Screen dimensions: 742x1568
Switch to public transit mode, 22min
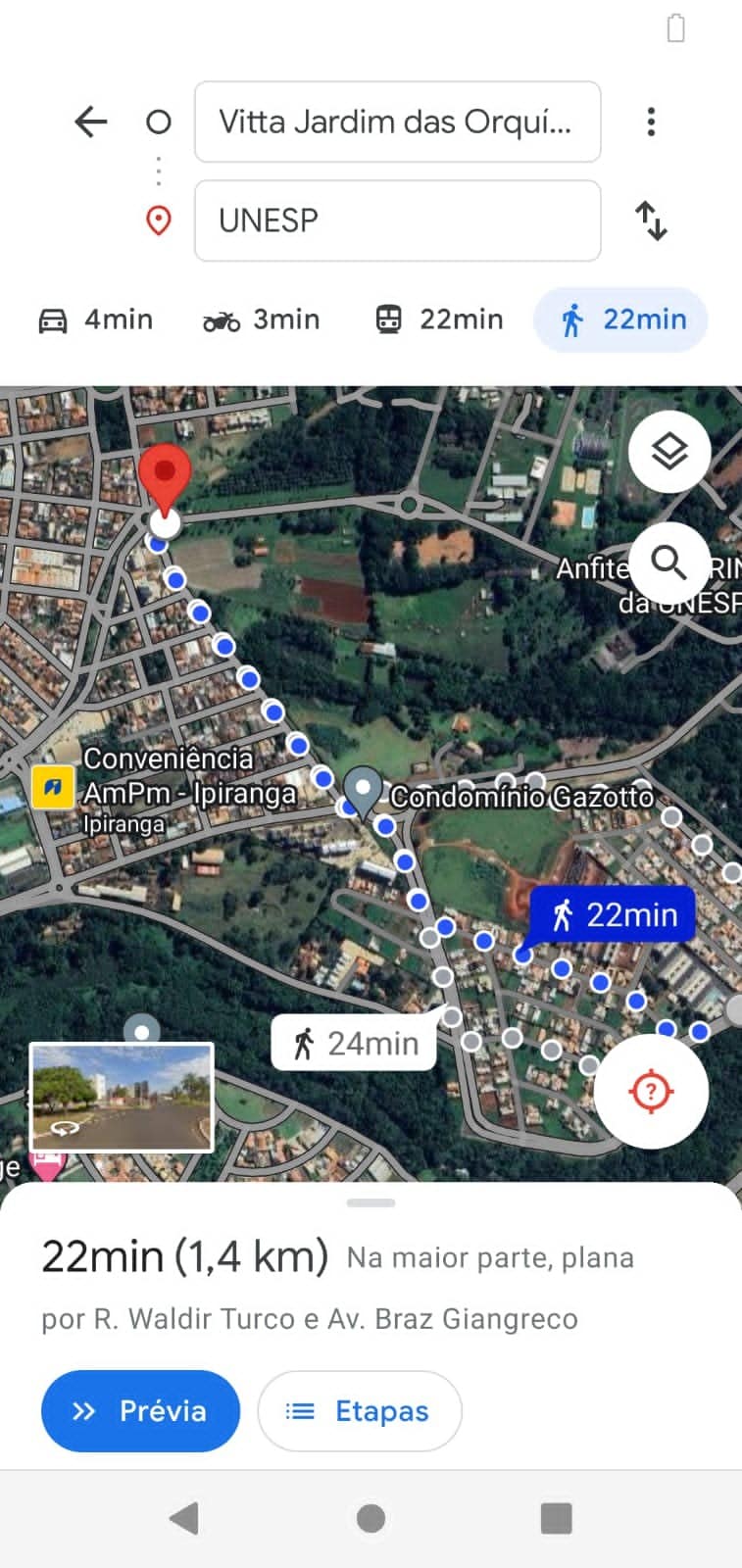coord(439,319)
